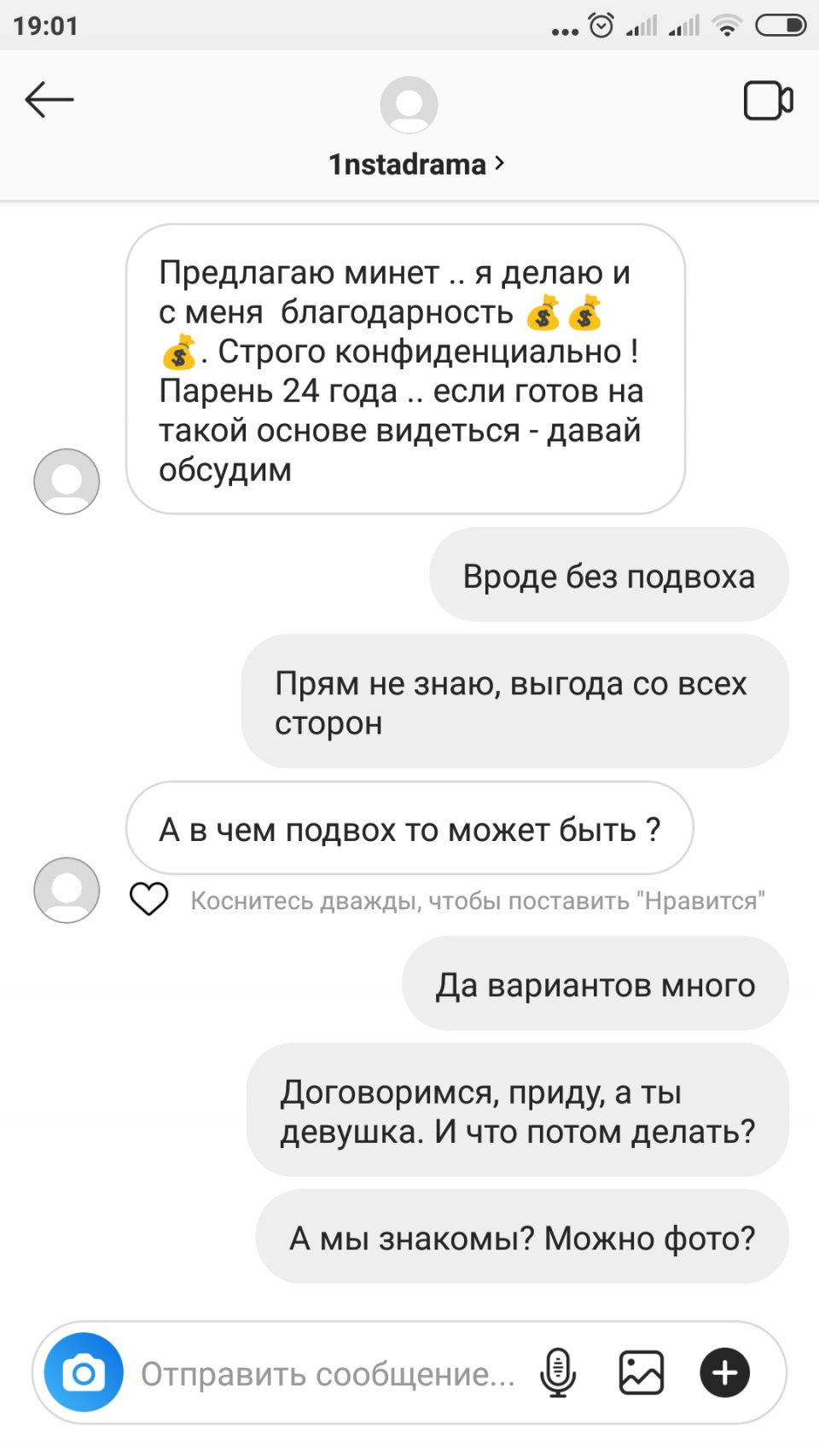Attach a photo from the gallery
Viewport: 819px width, 1456px height.
coord(641,1372)
